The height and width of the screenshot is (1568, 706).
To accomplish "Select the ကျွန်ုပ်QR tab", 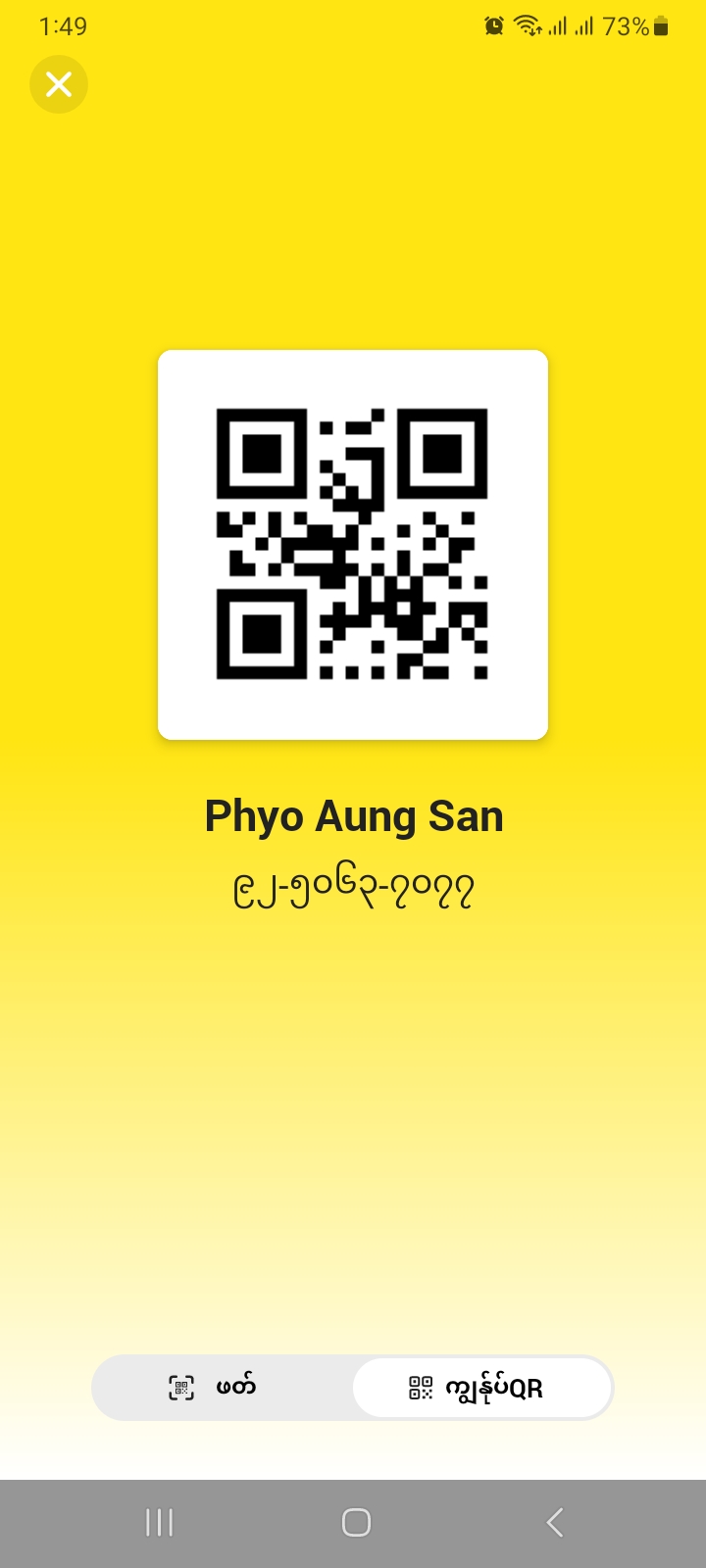I will [482, 1388].
